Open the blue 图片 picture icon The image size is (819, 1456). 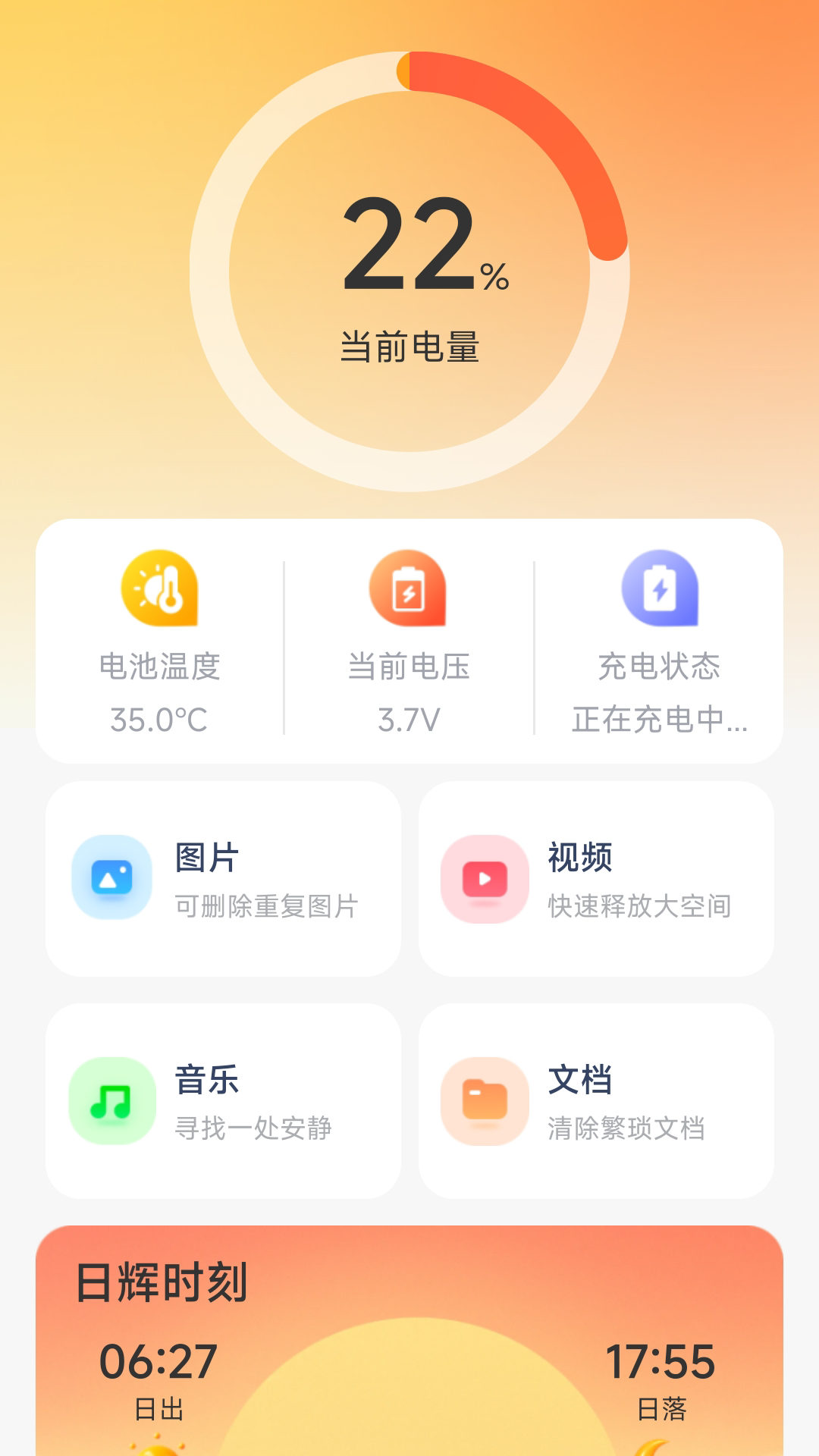coord(112,876)
